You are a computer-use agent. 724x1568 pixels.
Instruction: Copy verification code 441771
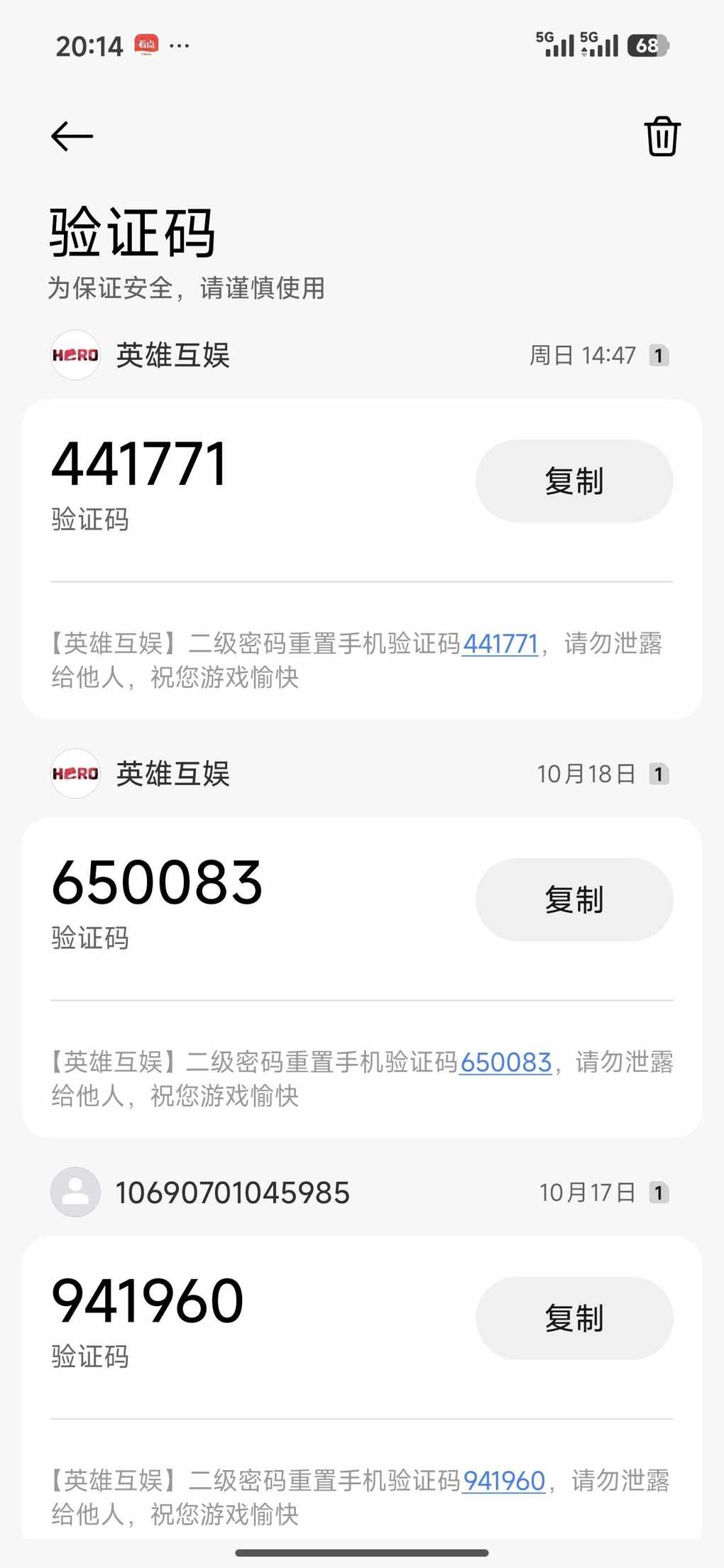click(574, 481)
